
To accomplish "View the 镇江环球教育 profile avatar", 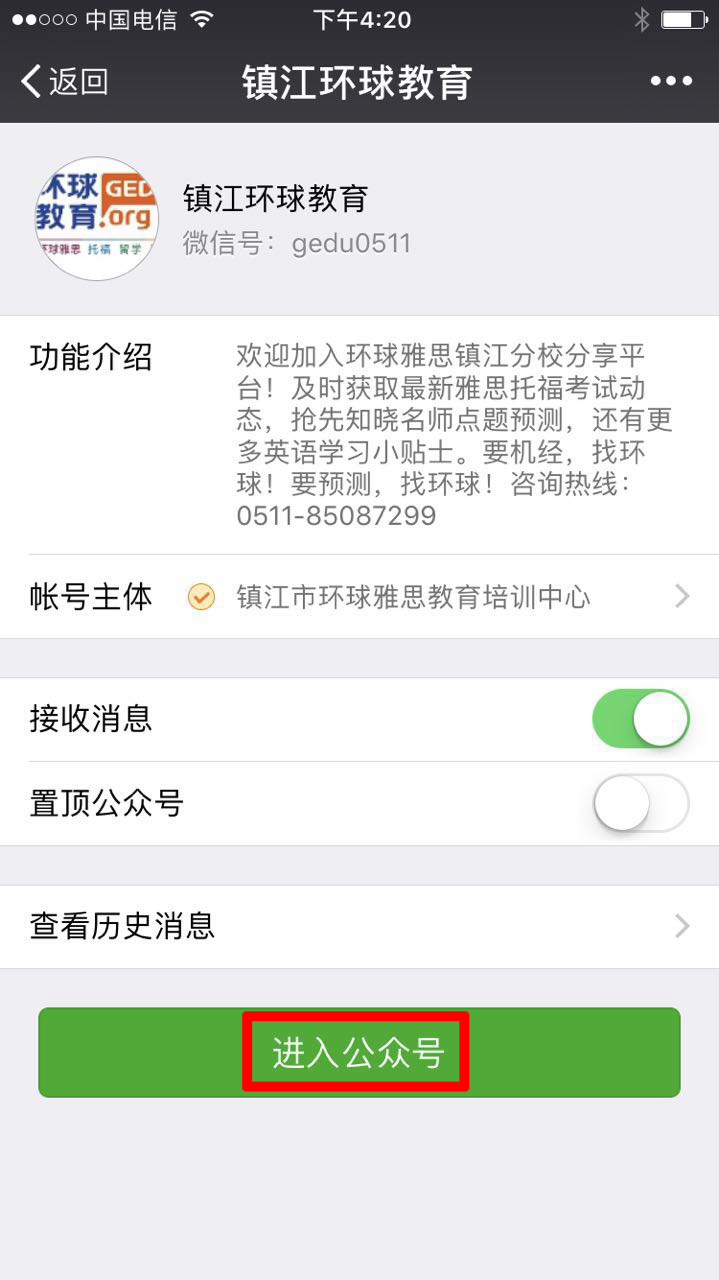I will tap(97, 218).
